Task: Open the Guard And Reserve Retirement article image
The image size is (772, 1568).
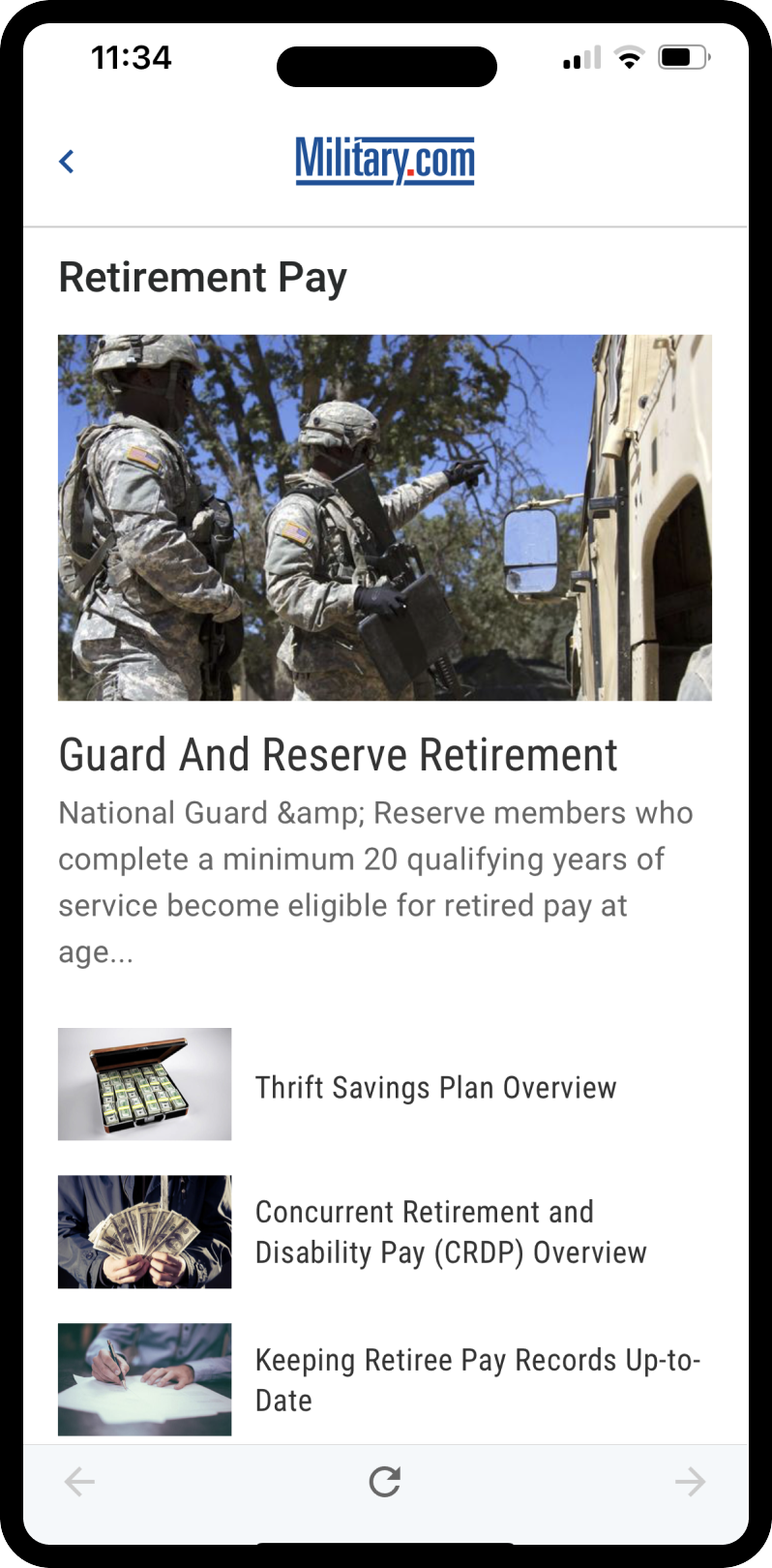Action: (385, 518)
